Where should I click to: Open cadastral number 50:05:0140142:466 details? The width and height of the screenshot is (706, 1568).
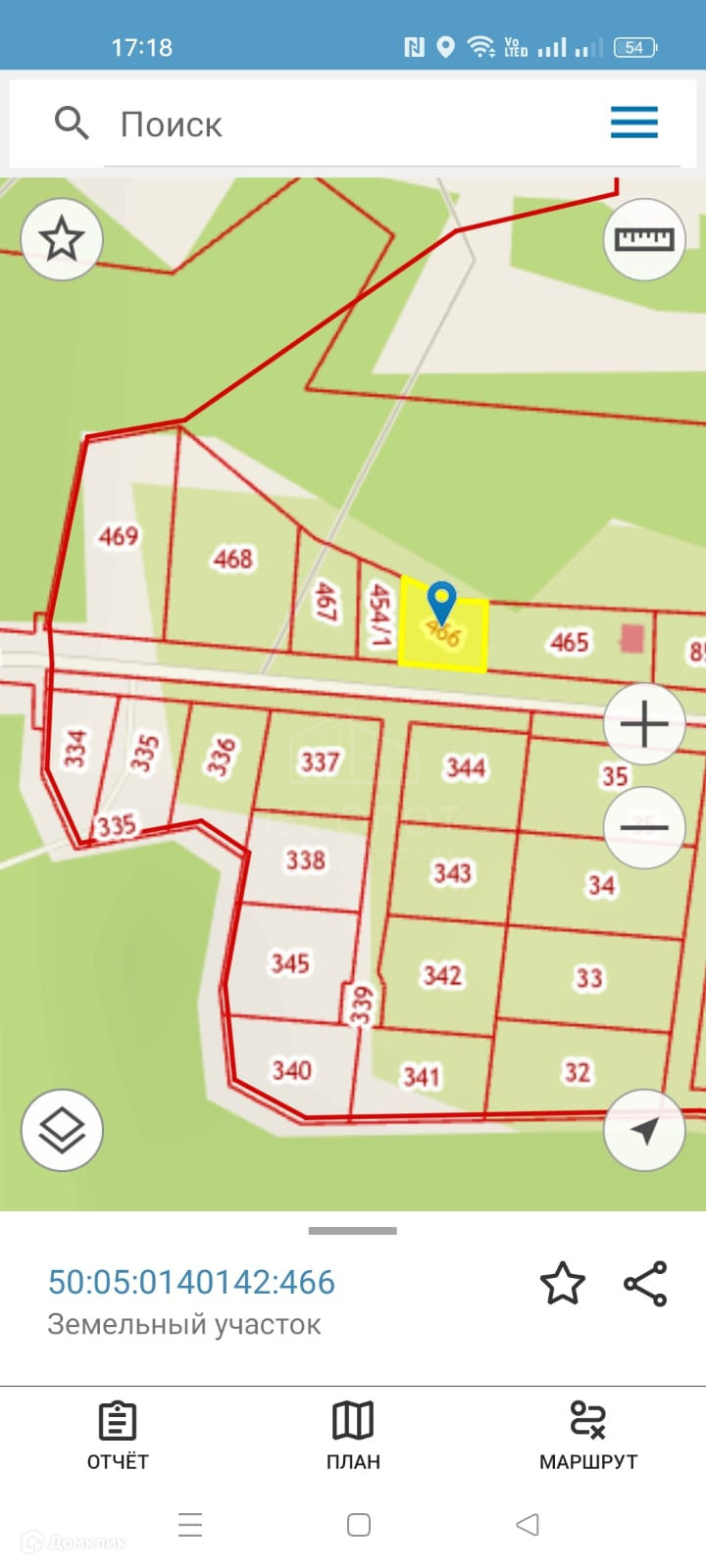[192, 1282]
